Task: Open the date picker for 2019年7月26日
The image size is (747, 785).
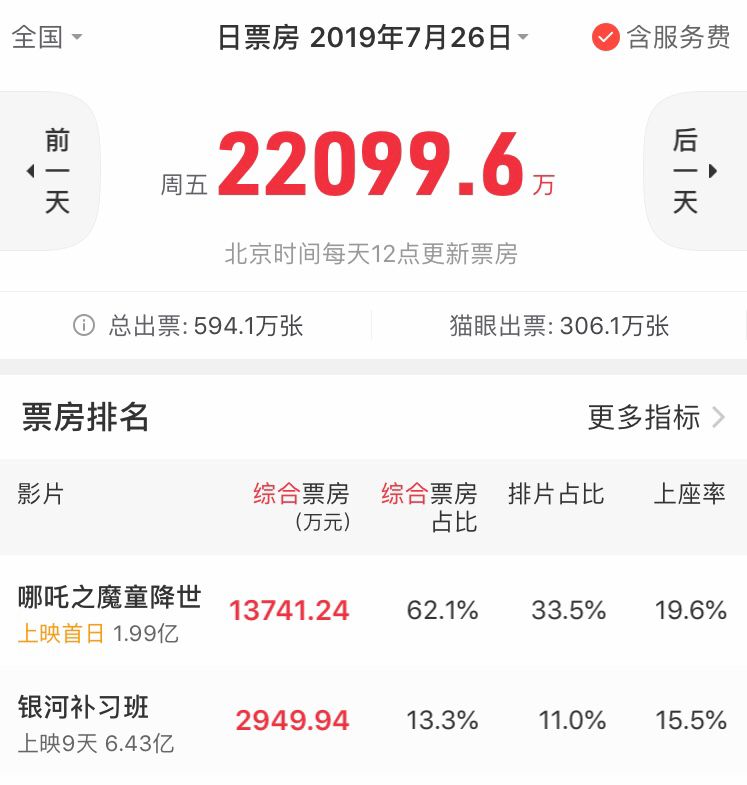Action: click(373, 38)
